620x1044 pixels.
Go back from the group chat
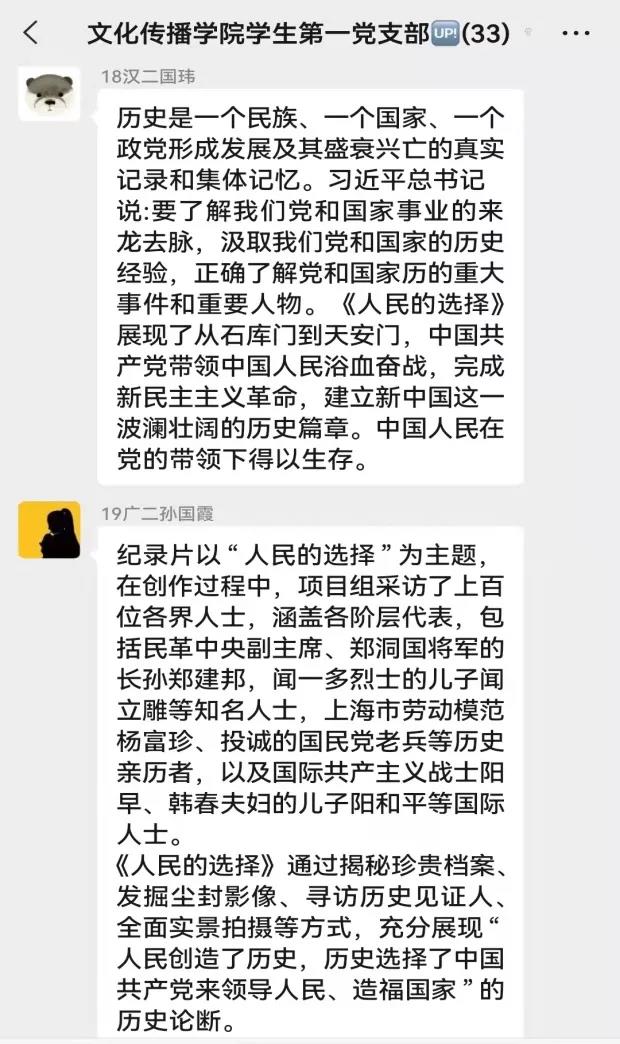pos(31,33)
